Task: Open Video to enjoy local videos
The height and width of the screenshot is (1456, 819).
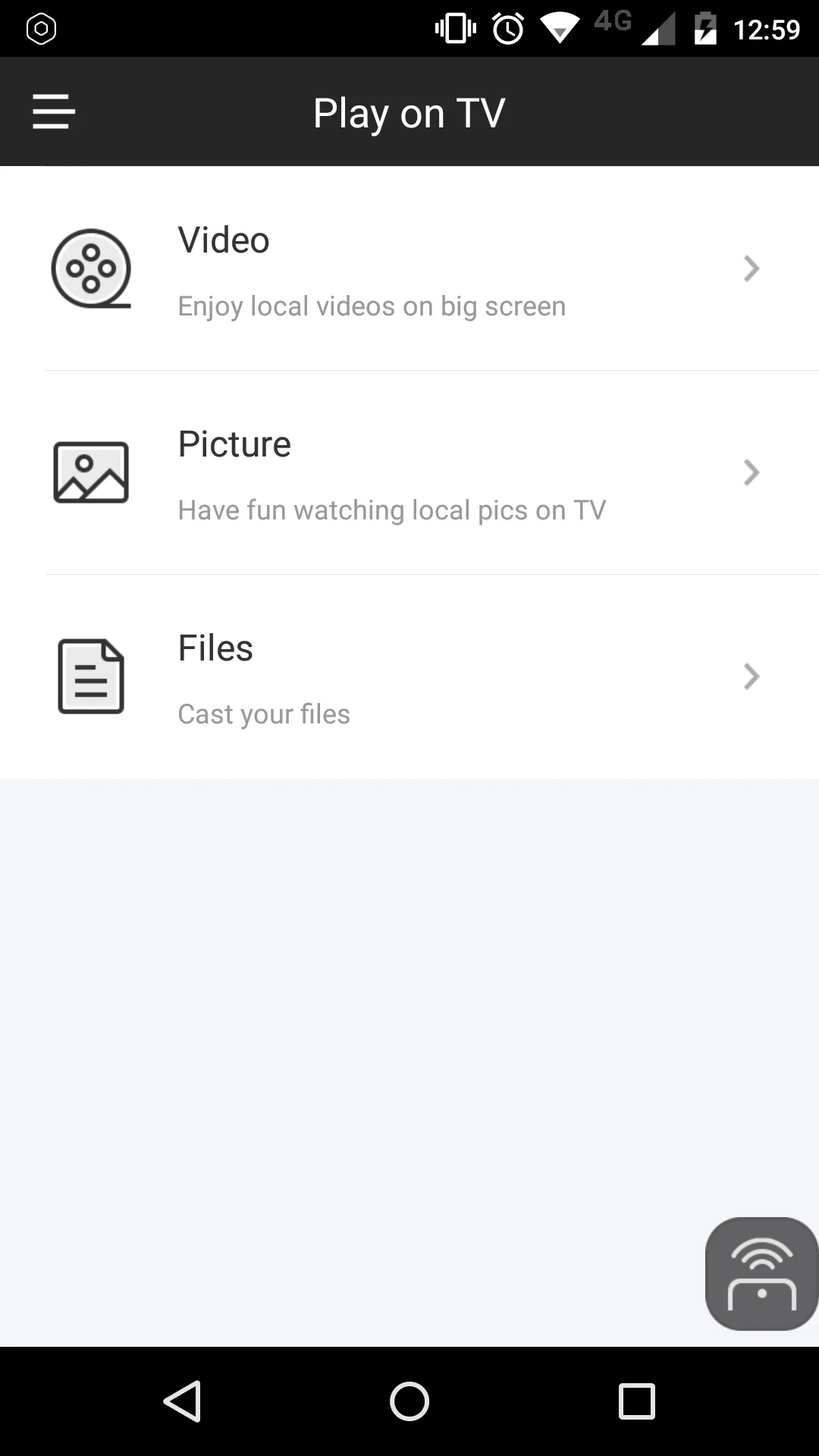Action: [409, 269]
